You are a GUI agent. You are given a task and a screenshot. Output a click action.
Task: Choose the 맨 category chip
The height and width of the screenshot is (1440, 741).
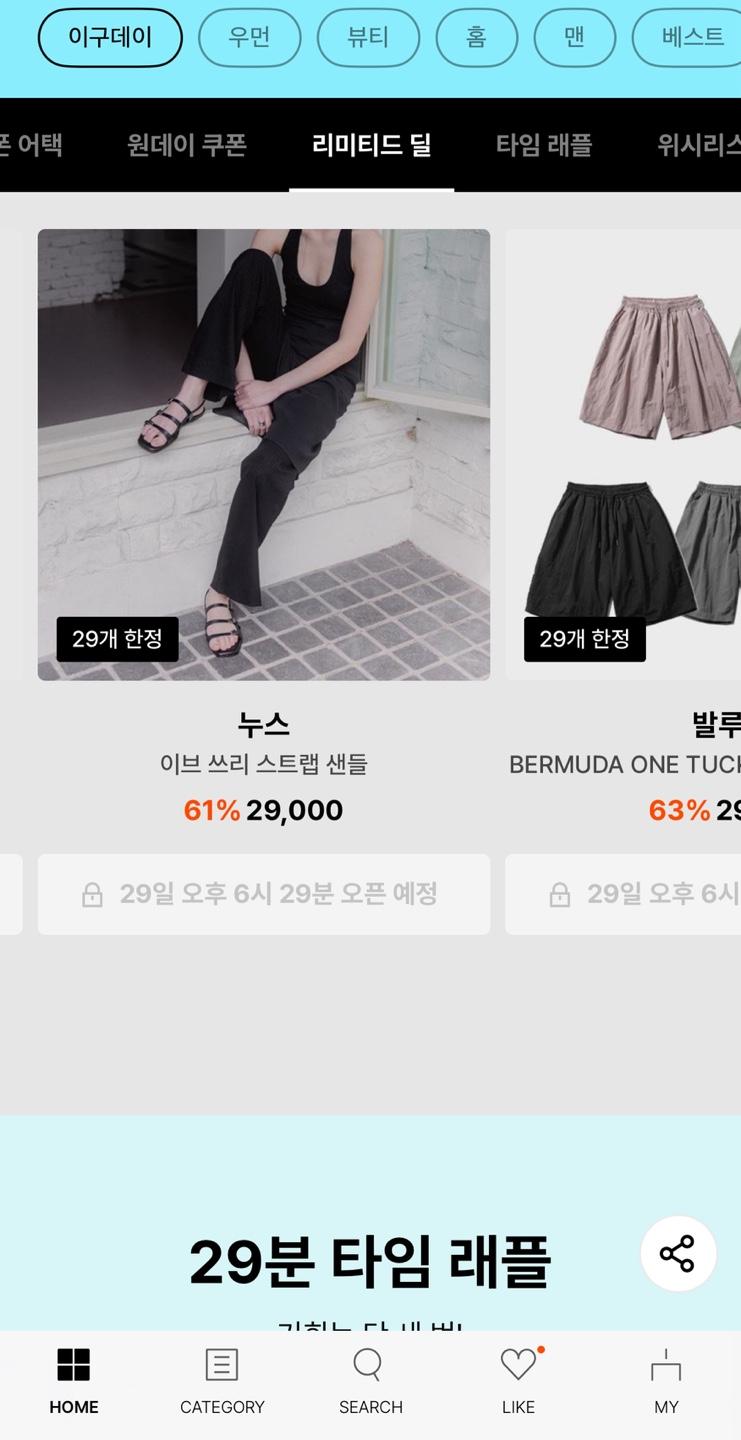pyautogui.click(x=574, y=38)
